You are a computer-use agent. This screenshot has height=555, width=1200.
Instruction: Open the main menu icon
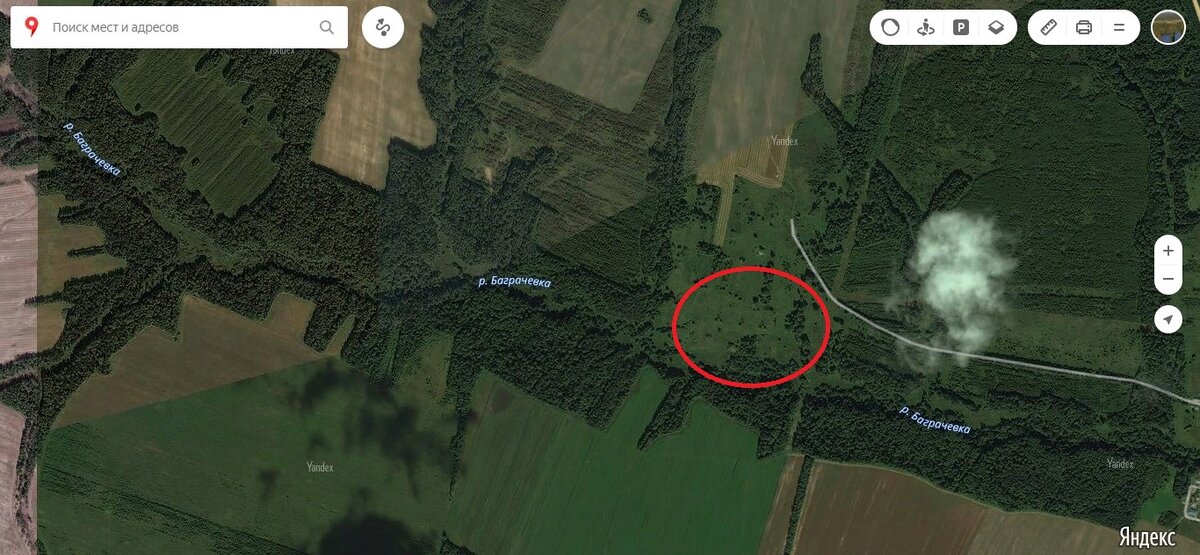[1119, 28]
